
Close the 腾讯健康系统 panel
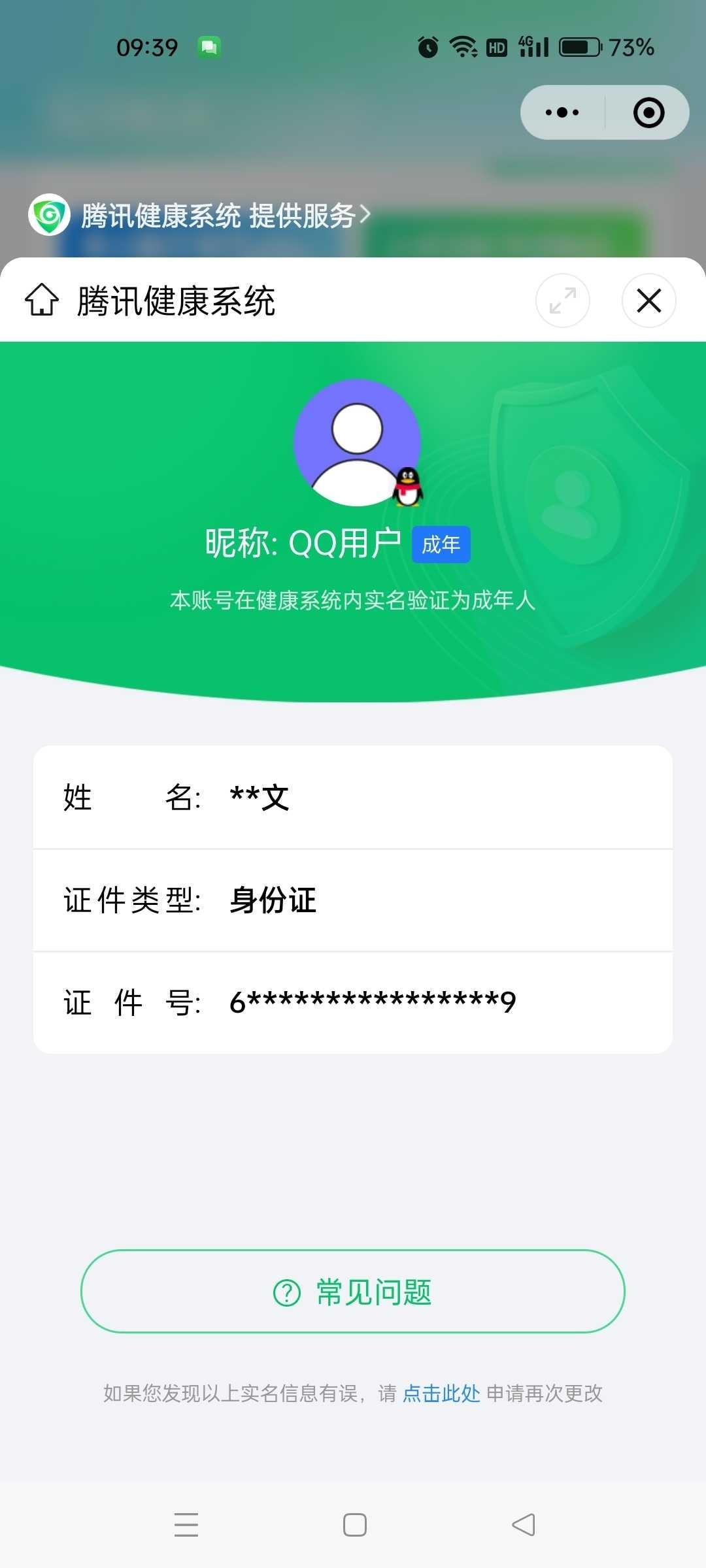pyautogui.click(x=648, y=301)
